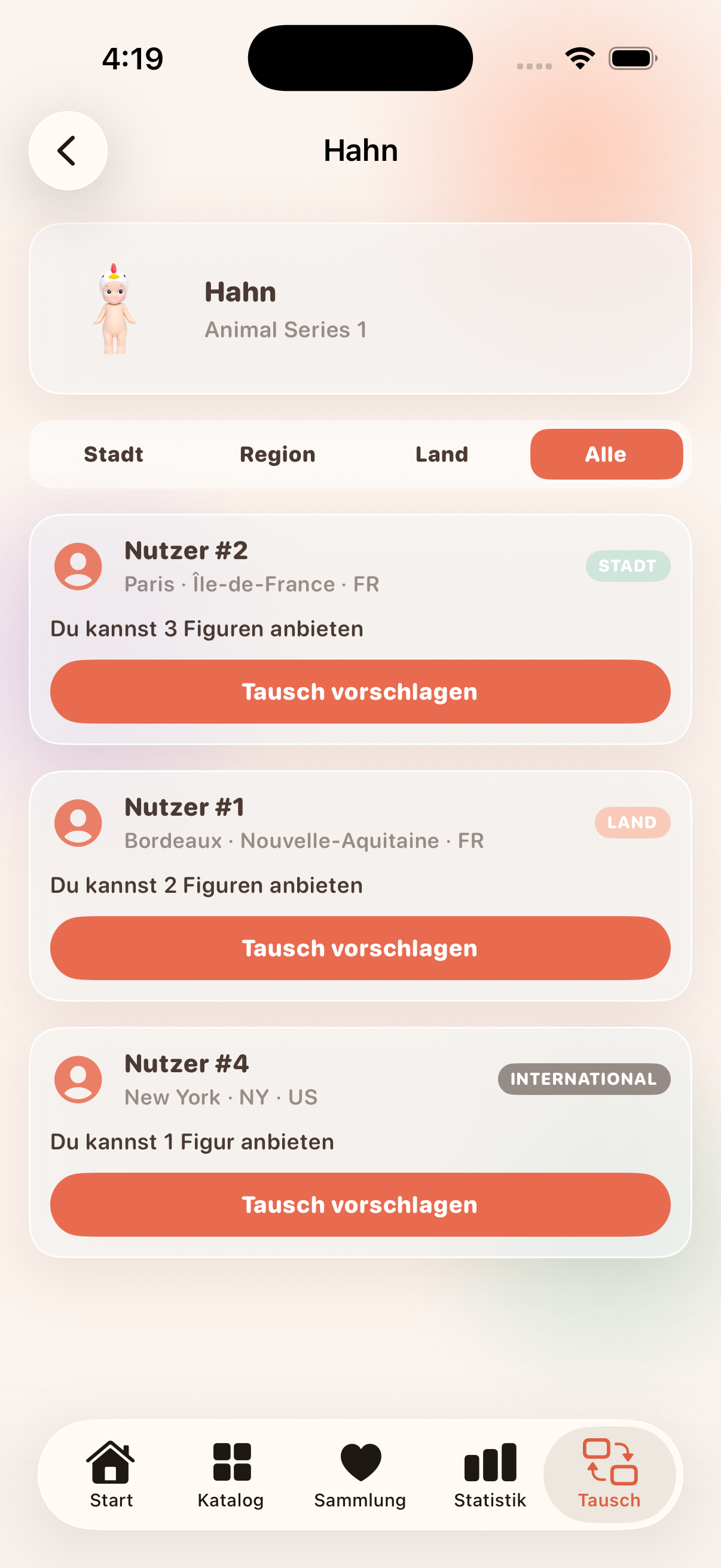
Task: Open the Start tab
Action: pos(111,1474)
